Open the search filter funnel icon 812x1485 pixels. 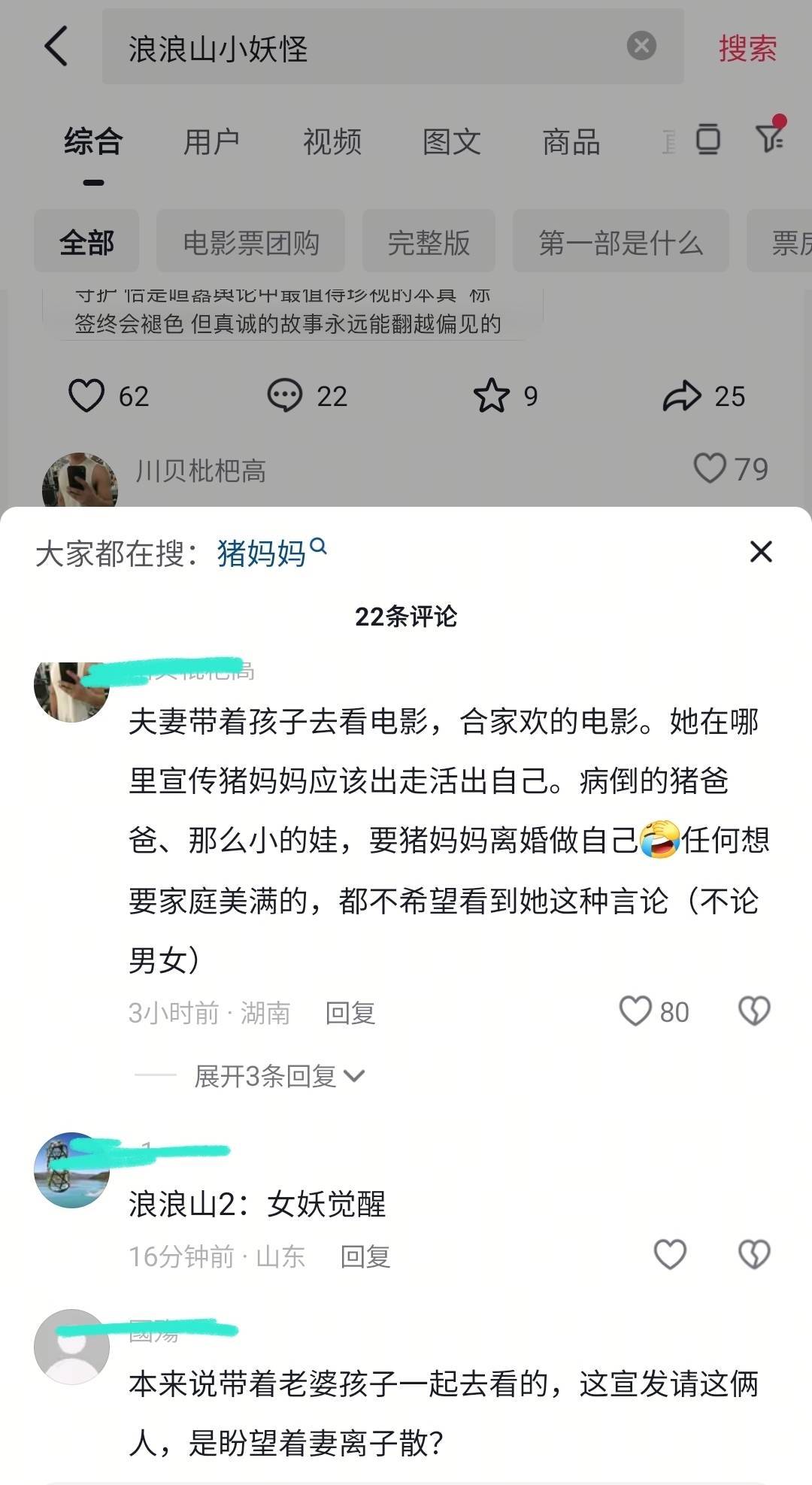coord(769,137)
